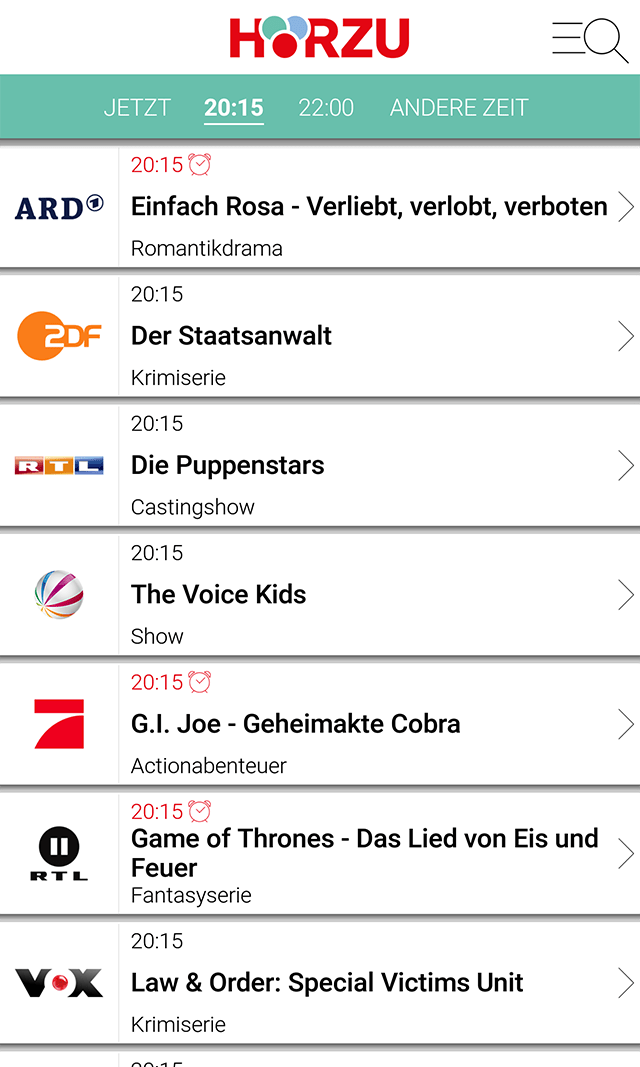Screen dimensions: 640x1067
Task: Show programs at 22:00
Action: (326, 108)
